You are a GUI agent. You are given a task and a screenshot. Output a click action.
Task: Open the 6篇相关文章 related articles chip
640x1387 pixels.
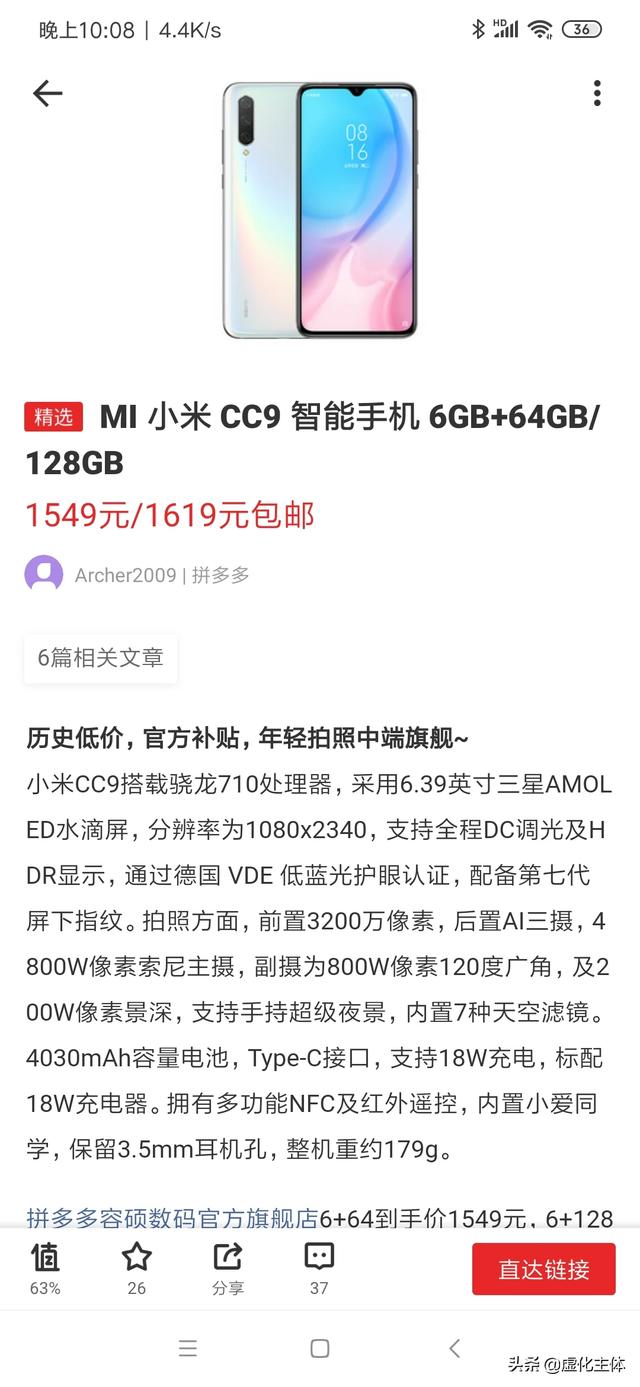point(100,658)
